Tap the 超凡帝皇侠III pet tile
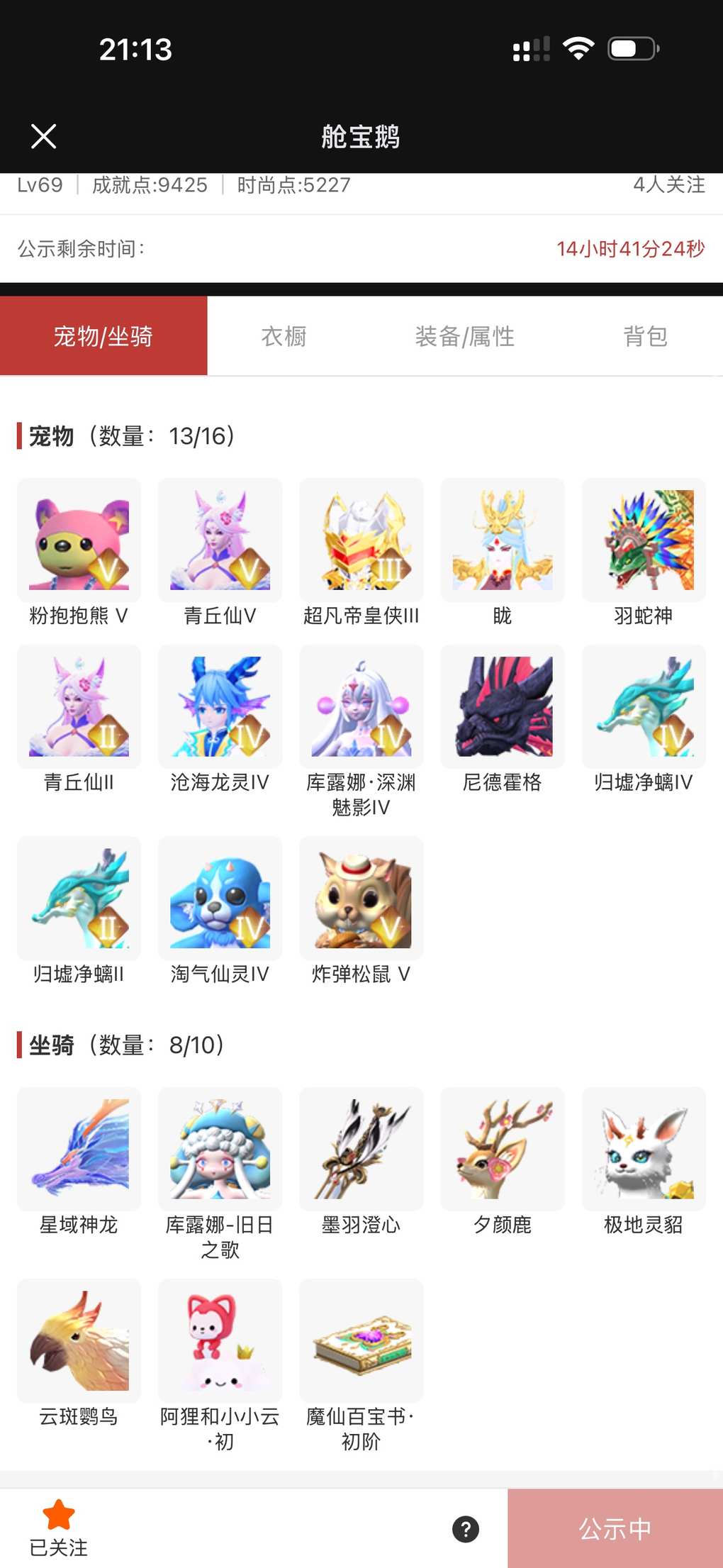The width and height of the screenshot is (723, 1568). (361, 540)
